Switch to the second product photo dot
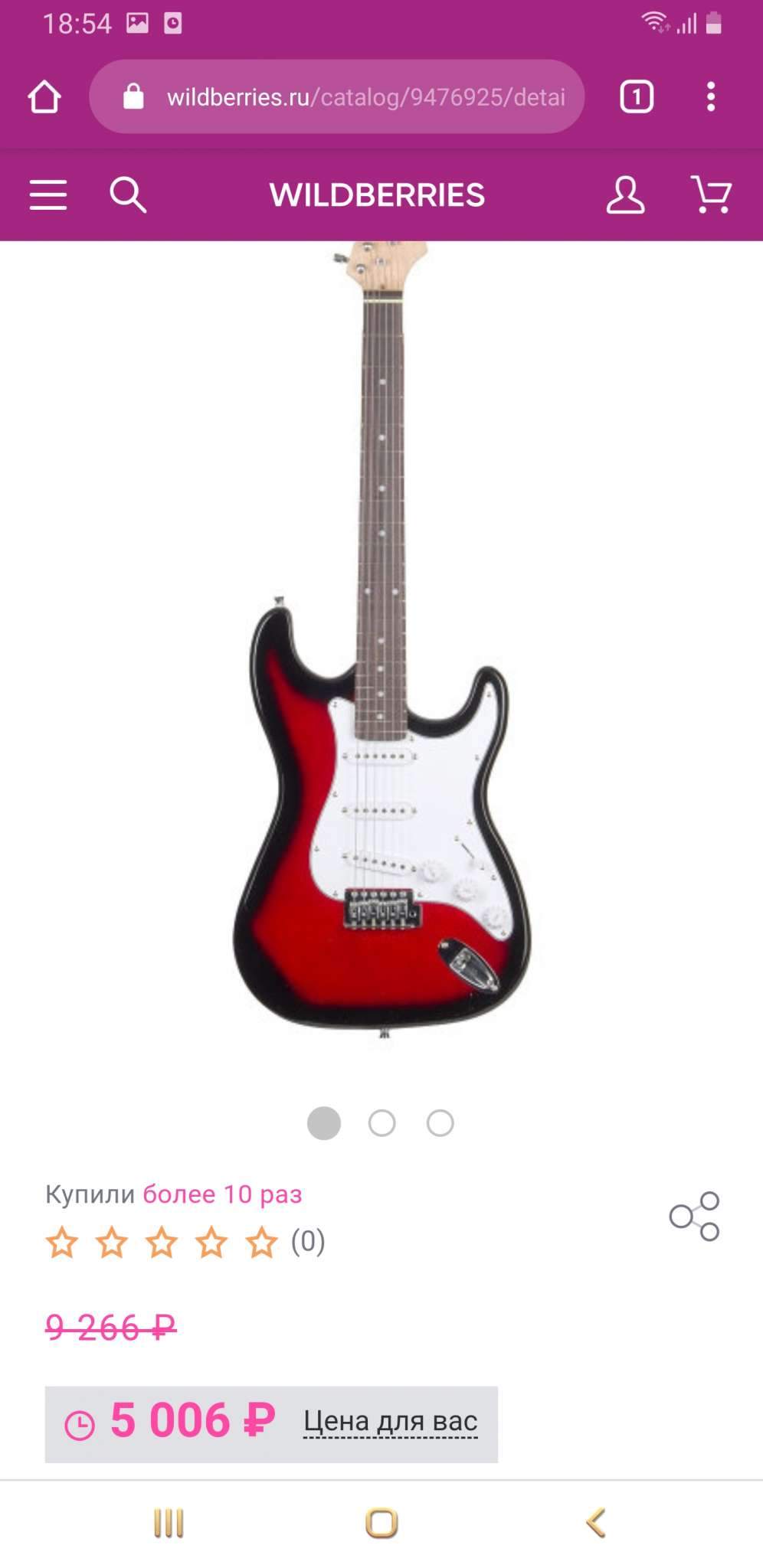The height and width of the screenshot is (1568, 763). (381, 1123)
